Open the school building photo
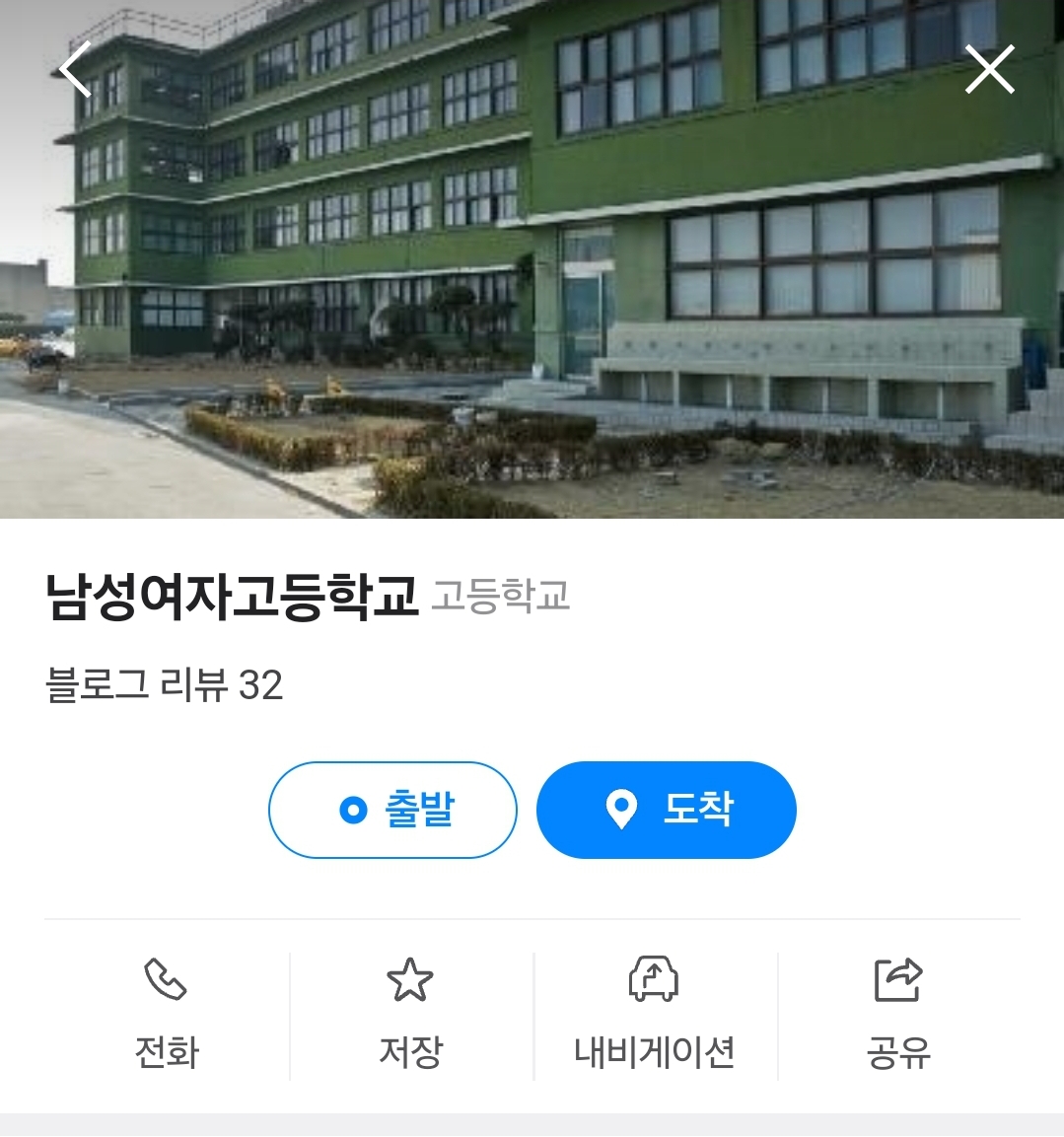The width and height of the screenshot is (1064, 1137). pyautogui.click(x=532, y=259)
